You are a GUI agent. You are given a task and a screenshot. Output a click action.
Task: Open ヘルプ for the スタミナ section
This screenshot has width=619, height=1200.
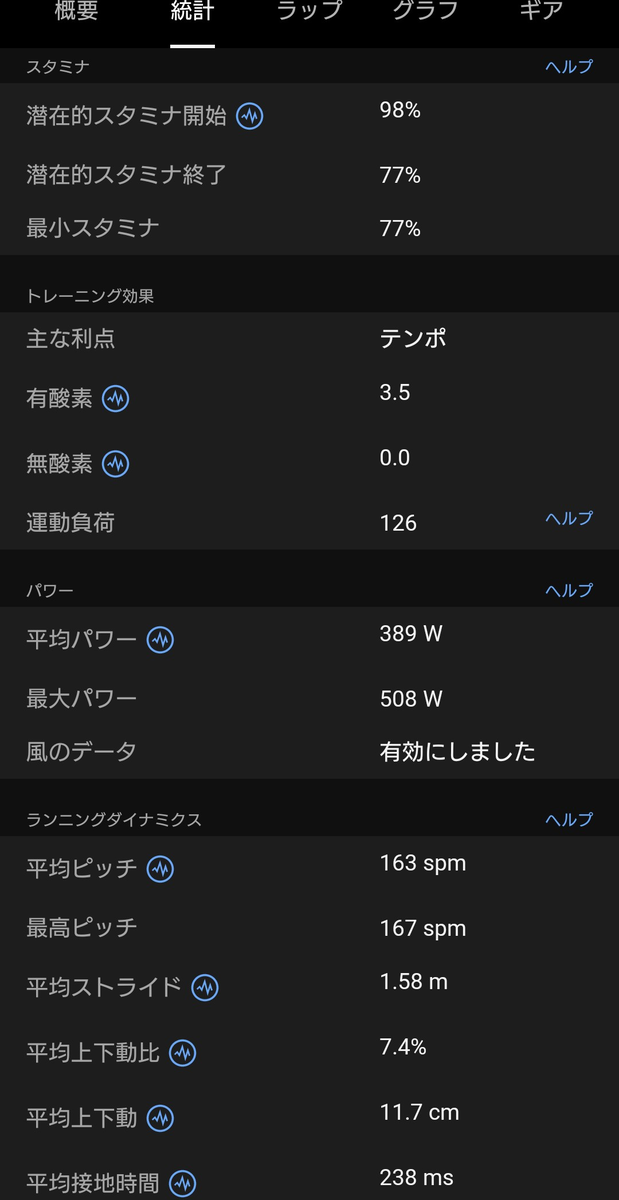coord(569,67)
